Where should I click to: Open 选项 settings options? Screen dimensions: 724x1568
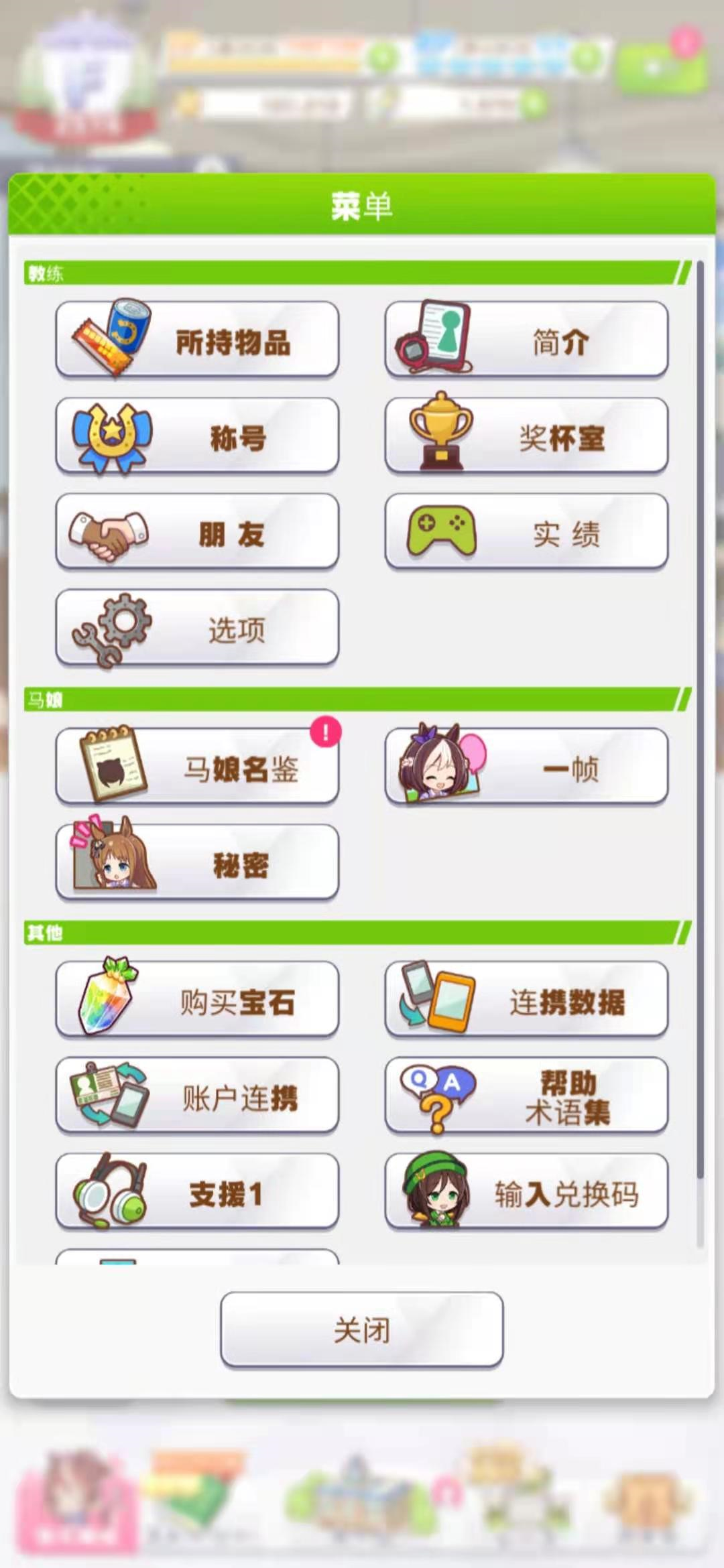click(197, 628)
